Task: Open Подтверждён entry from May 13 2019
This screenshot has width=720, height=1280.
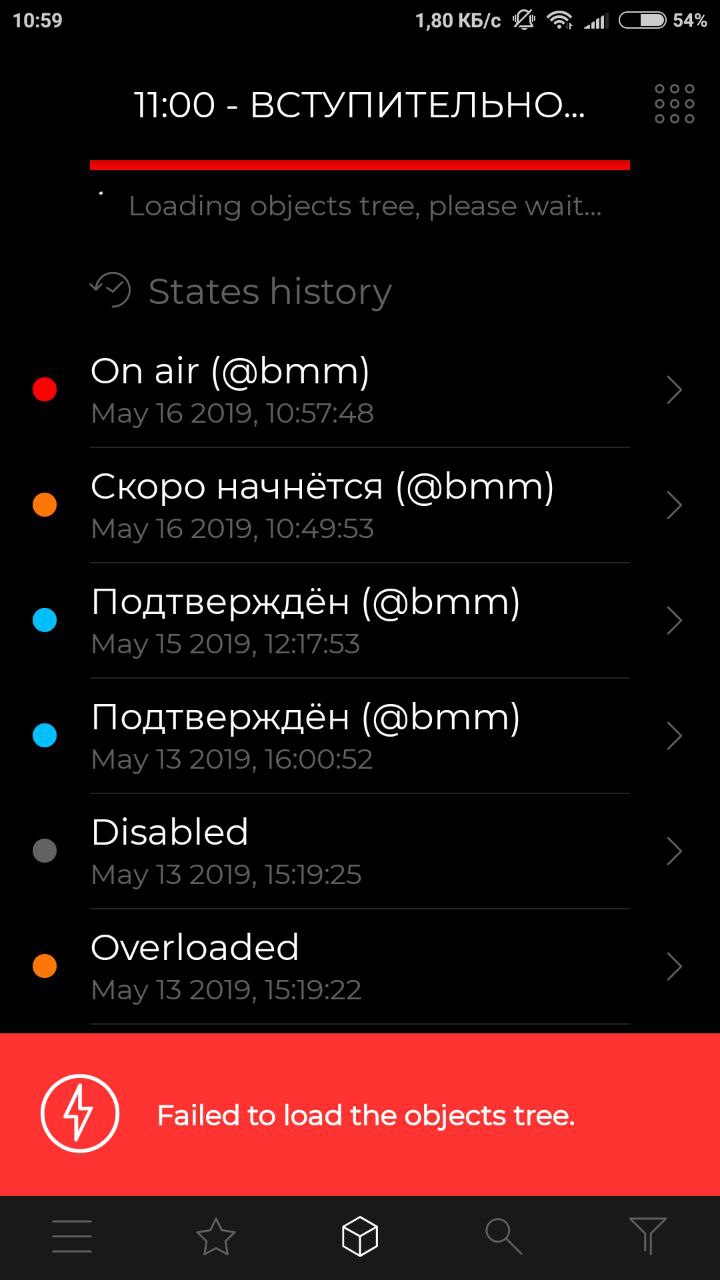Action: tap(360, 736)
